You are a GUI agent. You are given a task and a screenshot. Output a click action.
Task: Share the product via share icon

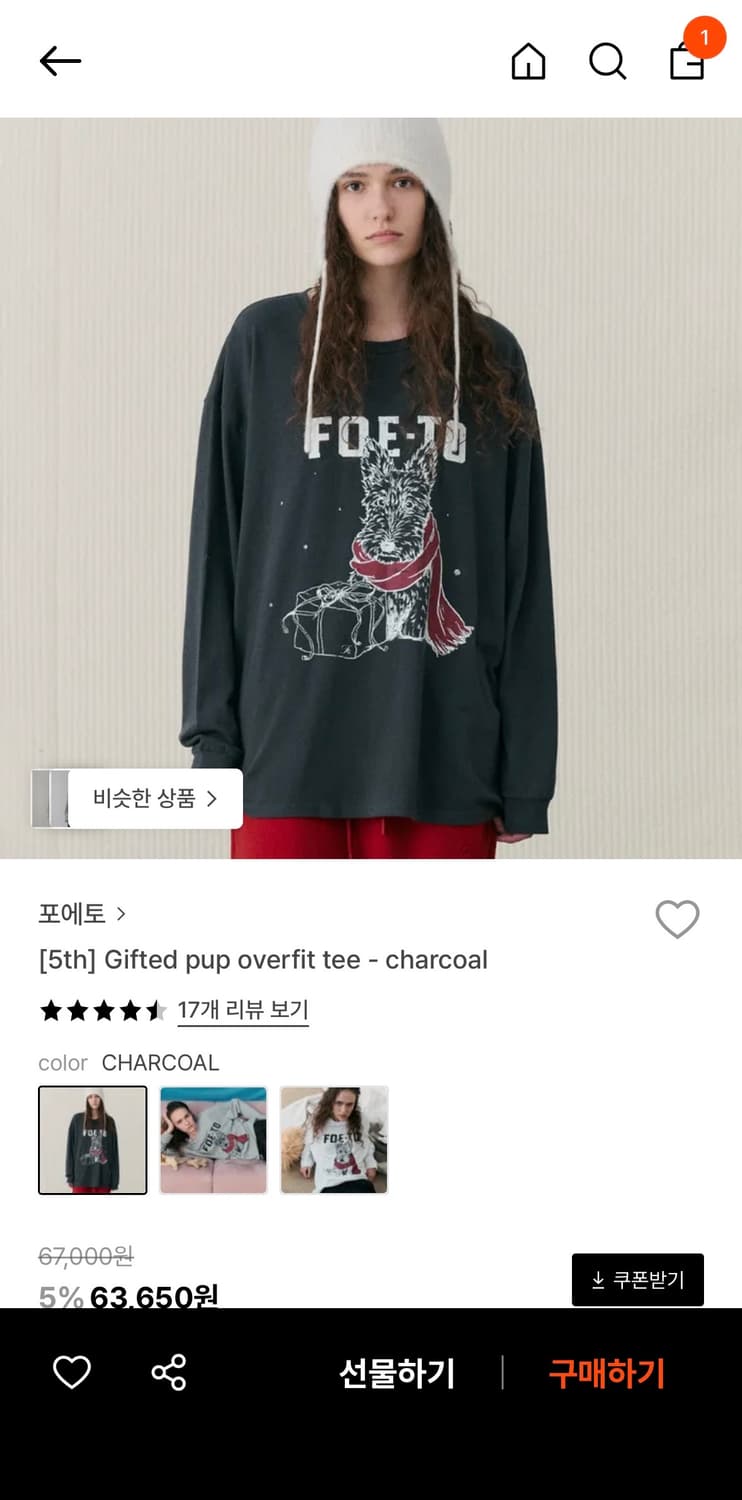(168, 1373)
